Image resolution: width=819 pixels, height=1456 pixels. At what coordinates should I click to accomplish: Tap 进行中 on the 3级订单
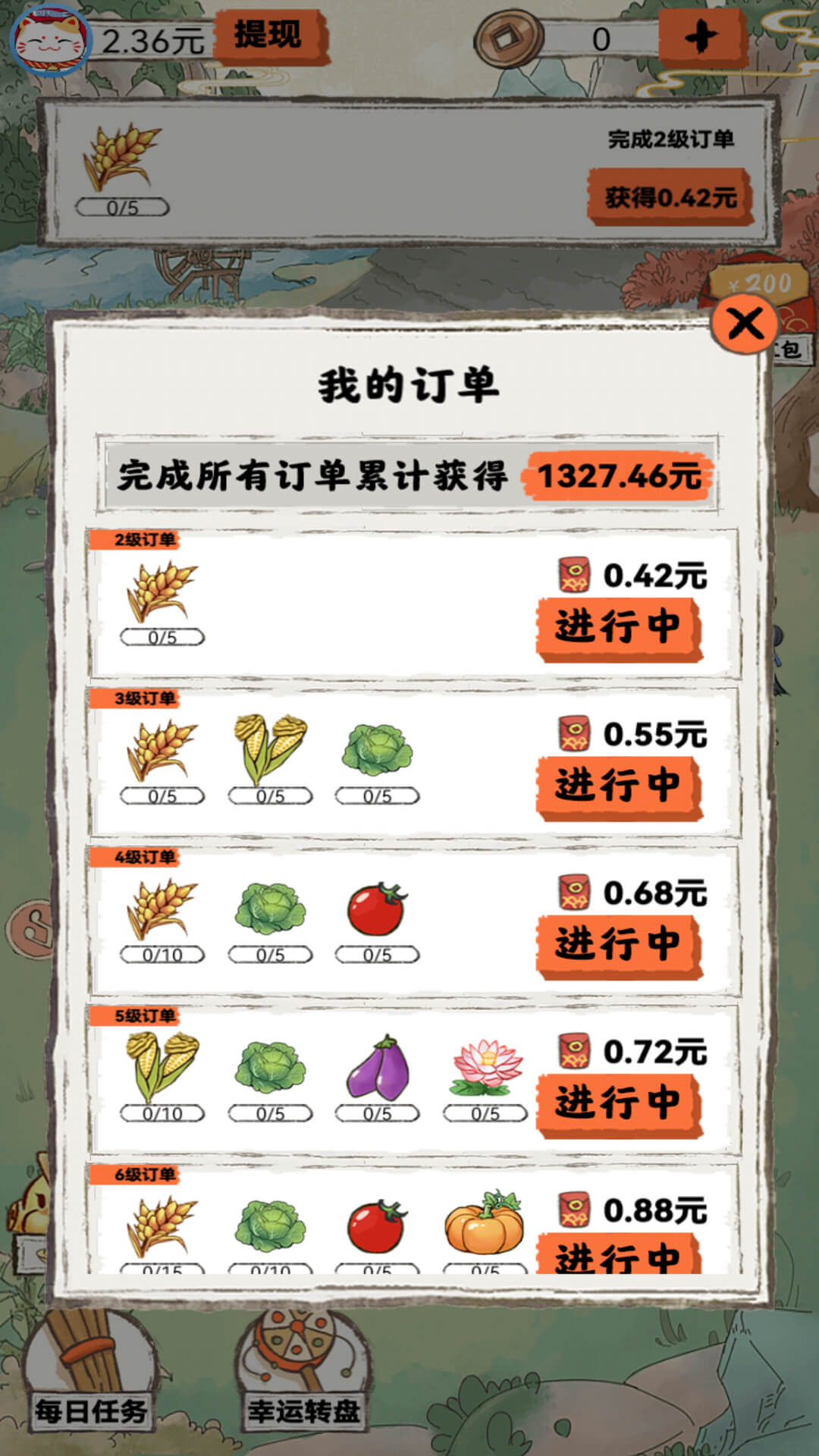click(618, 786)
